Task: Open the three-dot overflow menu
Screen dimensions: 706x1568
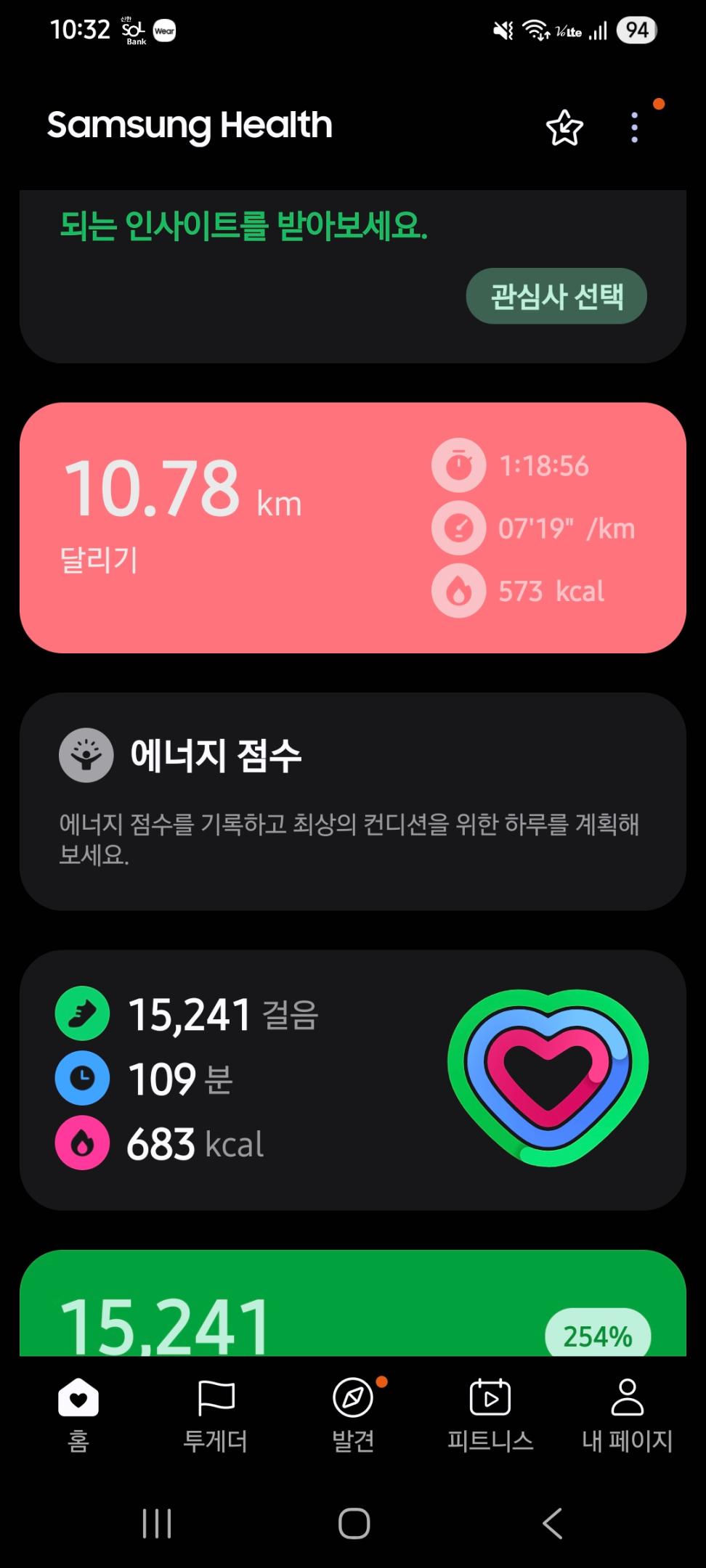Action: coord(635,128)
